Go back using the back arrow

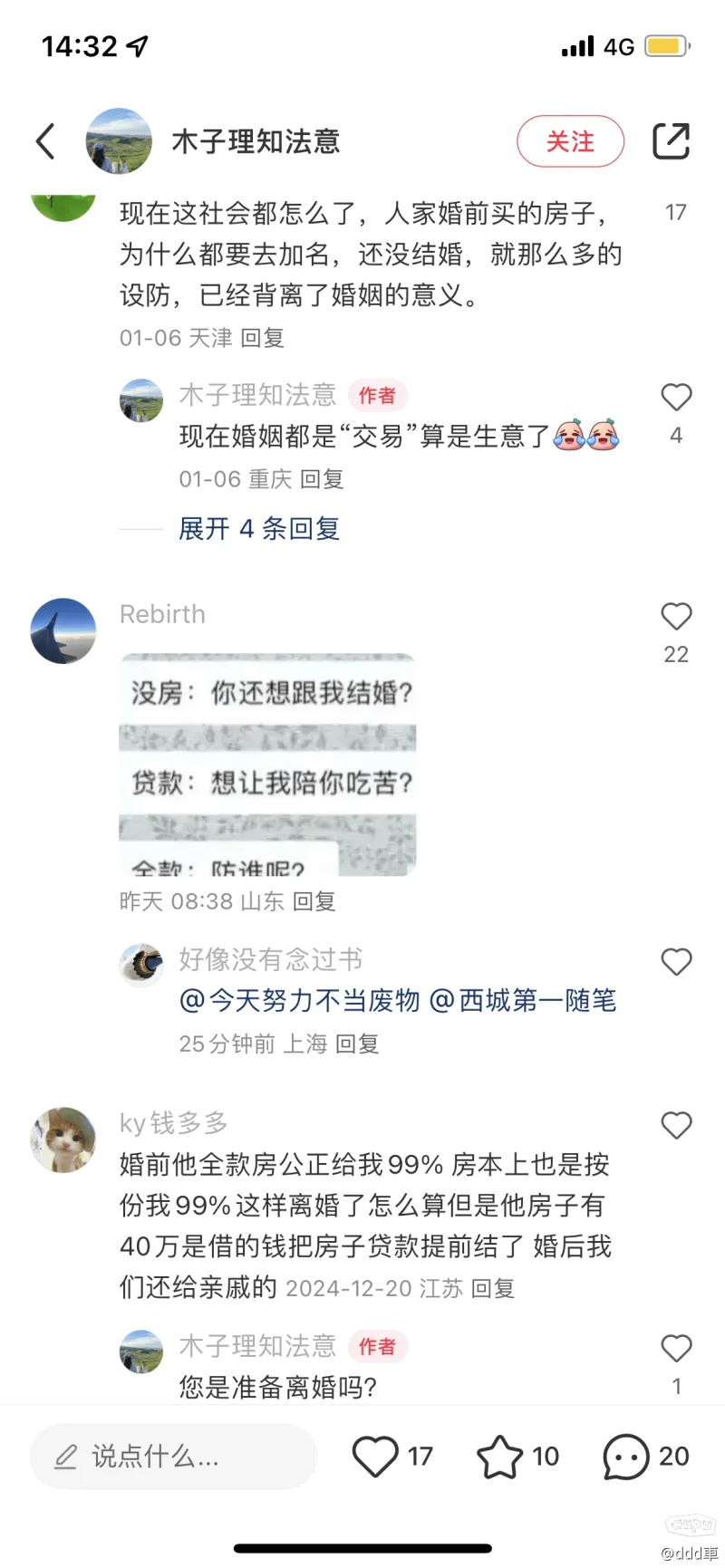[x=45, y=141]
